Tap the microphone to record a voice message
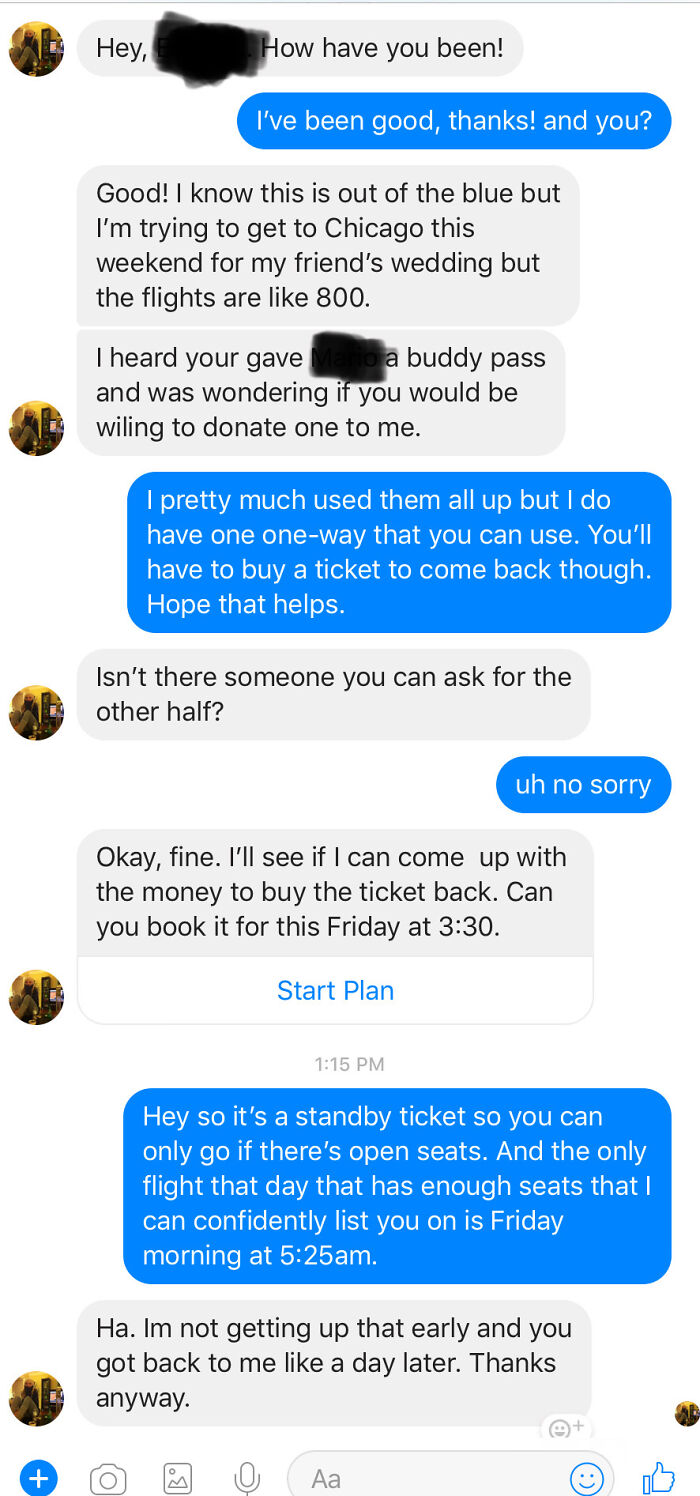Viewport: 700px width, 1496px height. (246, 1477)
